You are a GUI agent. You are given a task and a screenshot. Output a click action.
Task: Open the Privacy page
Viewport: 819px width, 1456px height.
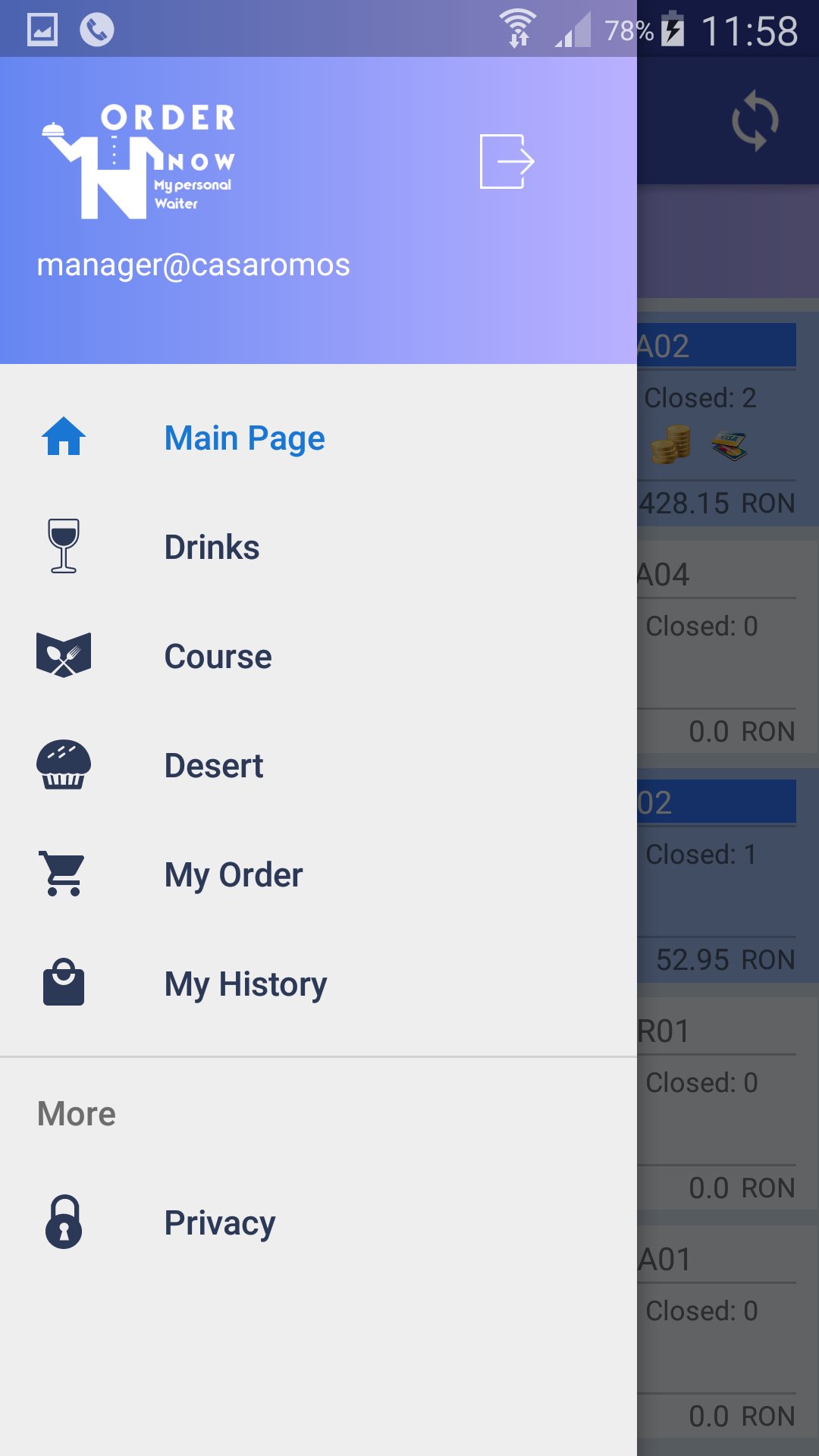tap(318, 1222)
